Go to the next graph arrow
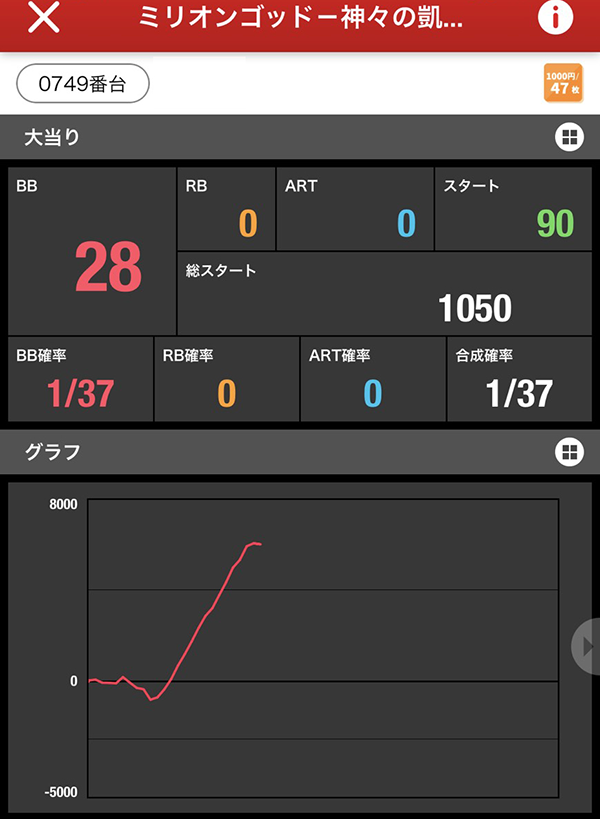Screen dimensions: 600x819 586,646
